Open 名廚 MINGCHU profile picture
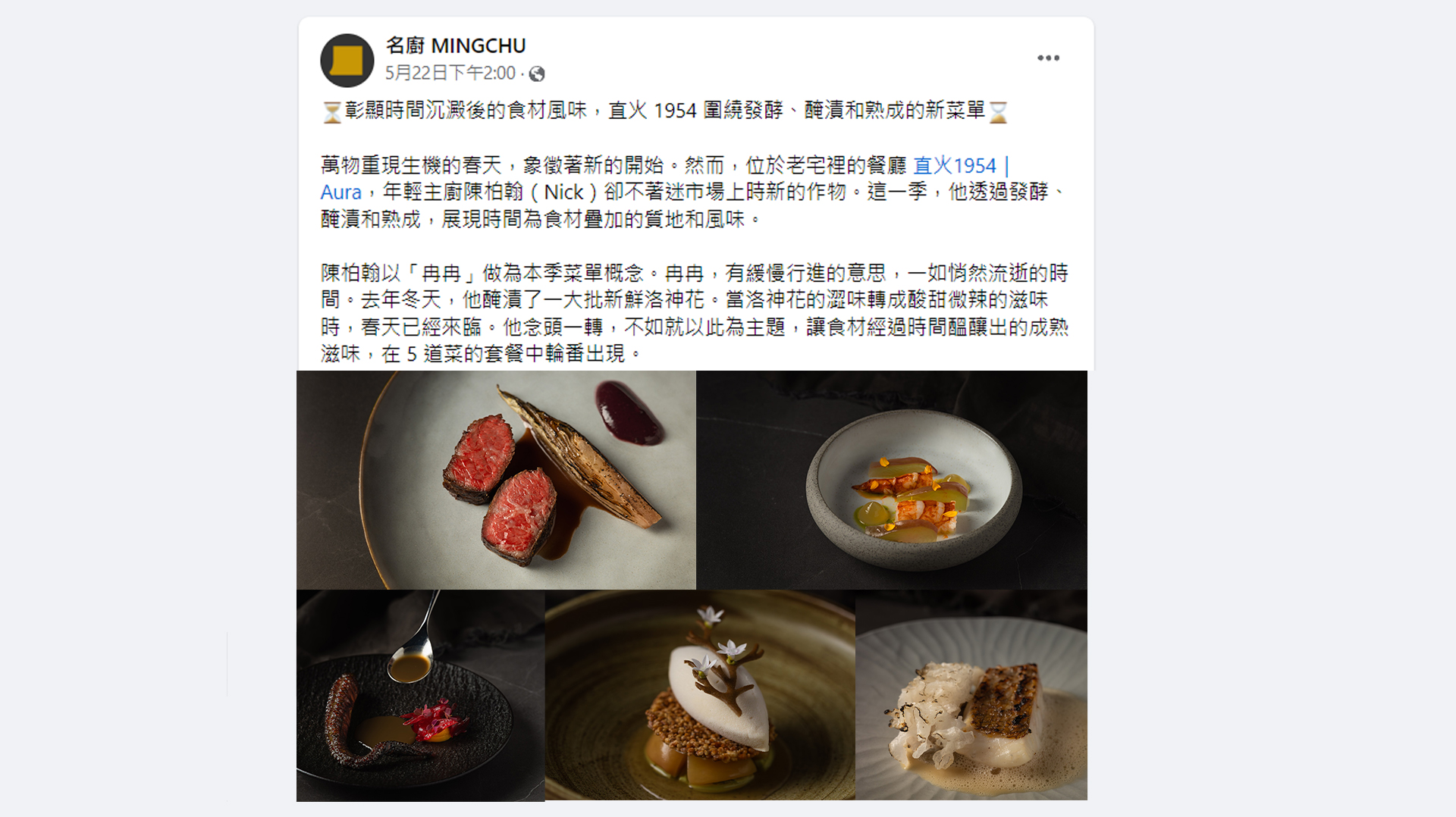Image resolution: width=1456 pixels, height=817 pixels. coord(347,60)
